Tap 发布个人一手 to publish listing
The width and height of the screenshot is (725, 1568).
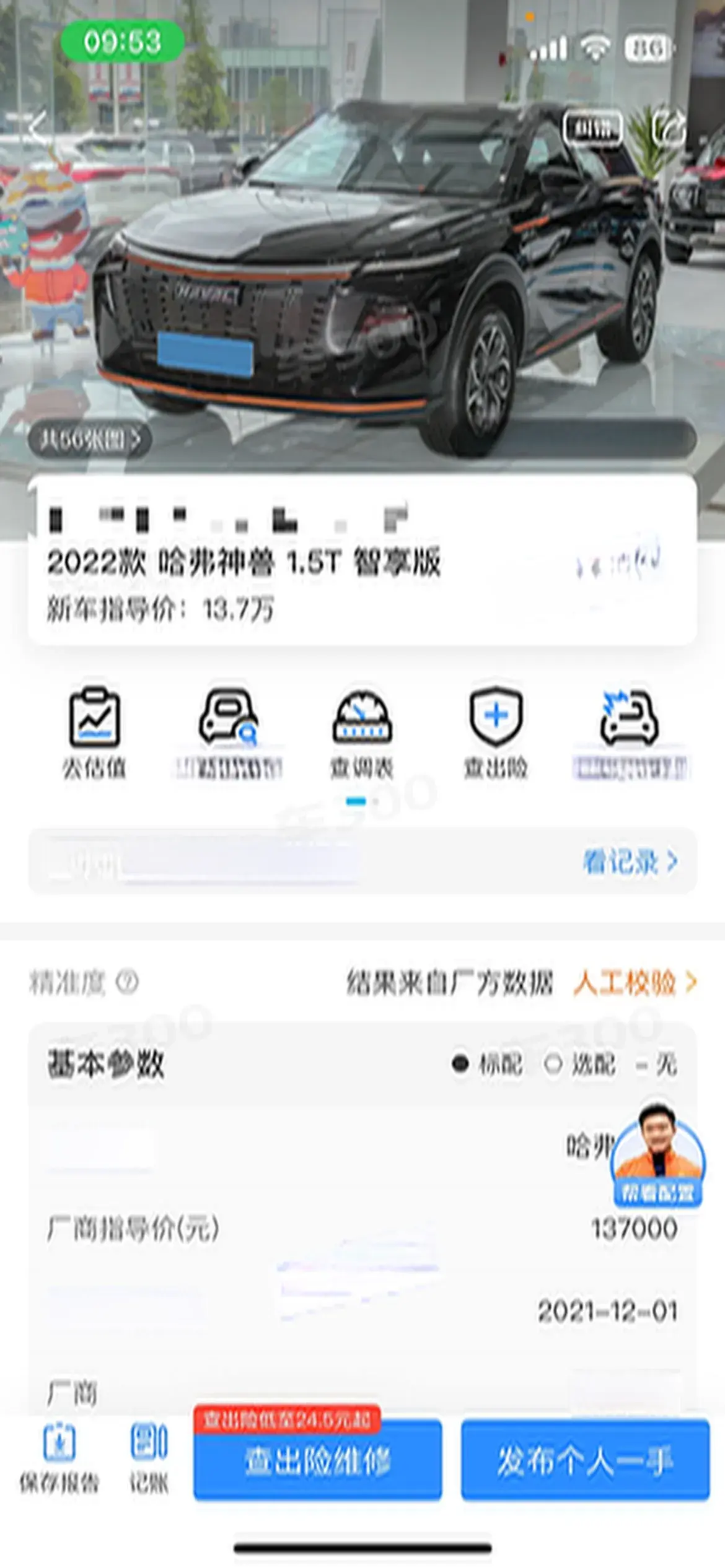585,1461
